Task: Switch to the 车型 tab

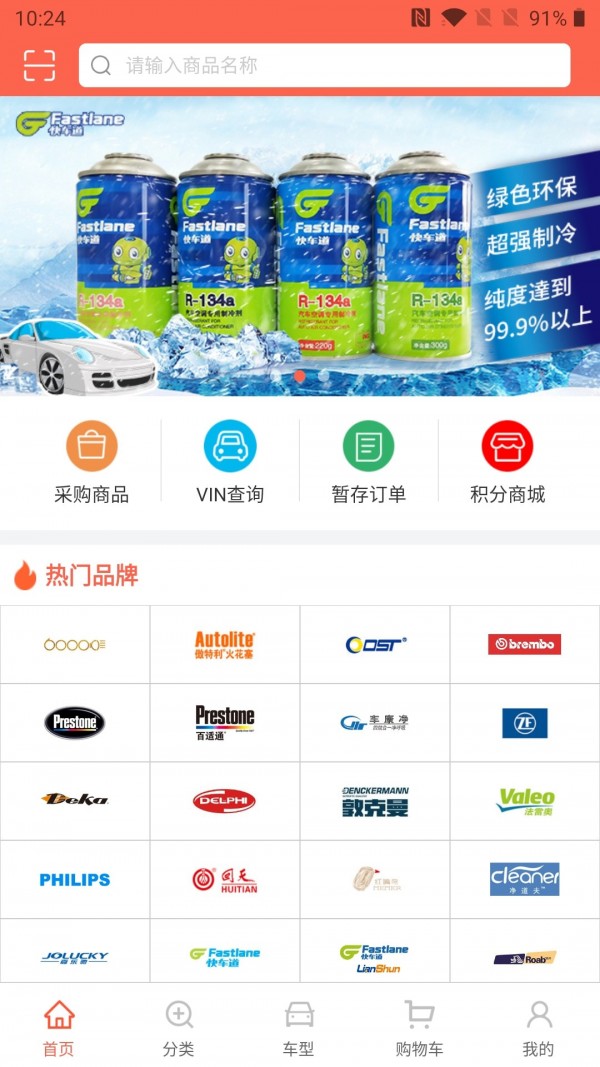Action: [x=299, y=1027]
